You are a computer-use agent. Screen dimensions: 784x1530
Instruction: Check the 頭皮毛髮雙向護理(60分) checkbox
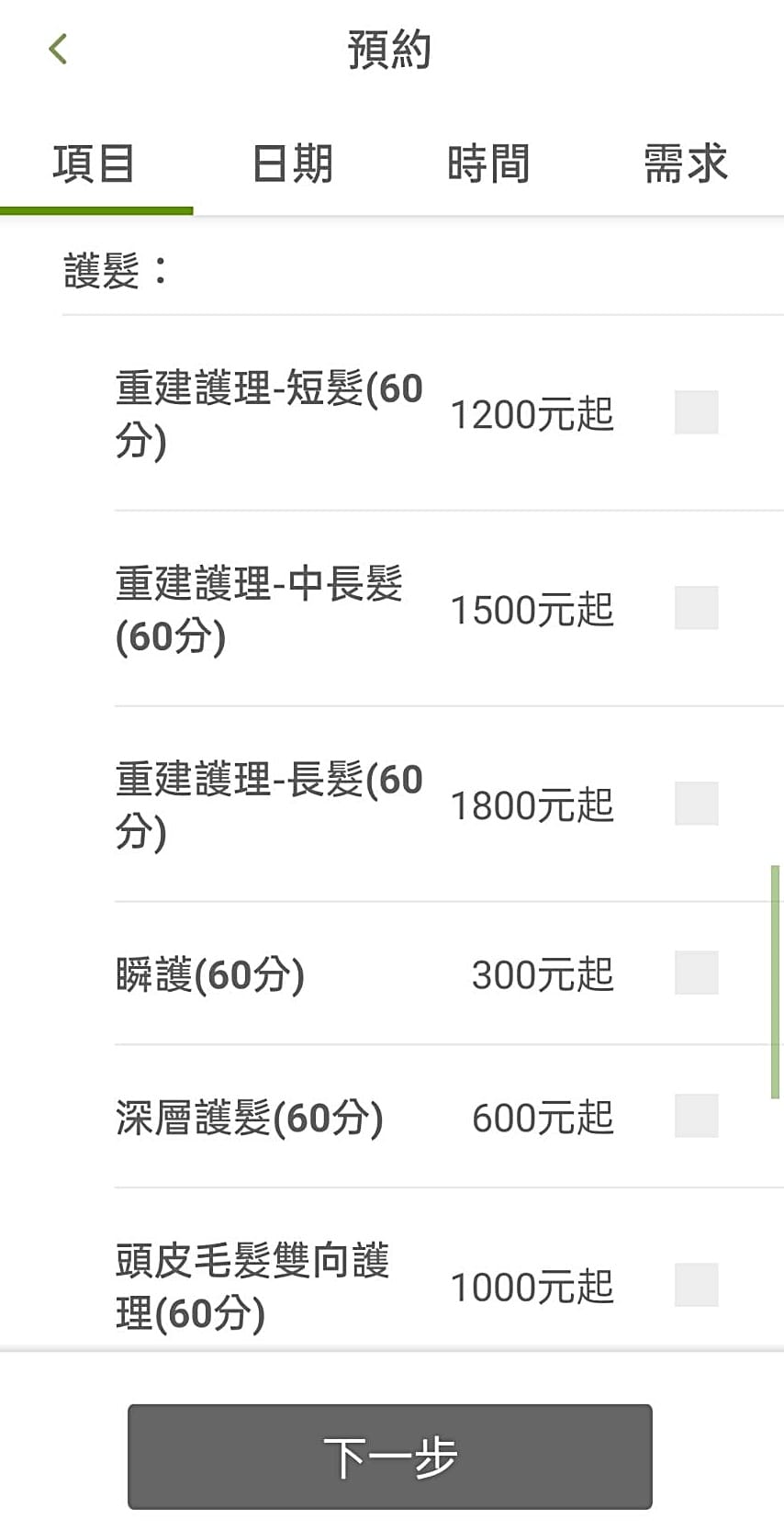pyautogui.click(x=696, y=1285)
